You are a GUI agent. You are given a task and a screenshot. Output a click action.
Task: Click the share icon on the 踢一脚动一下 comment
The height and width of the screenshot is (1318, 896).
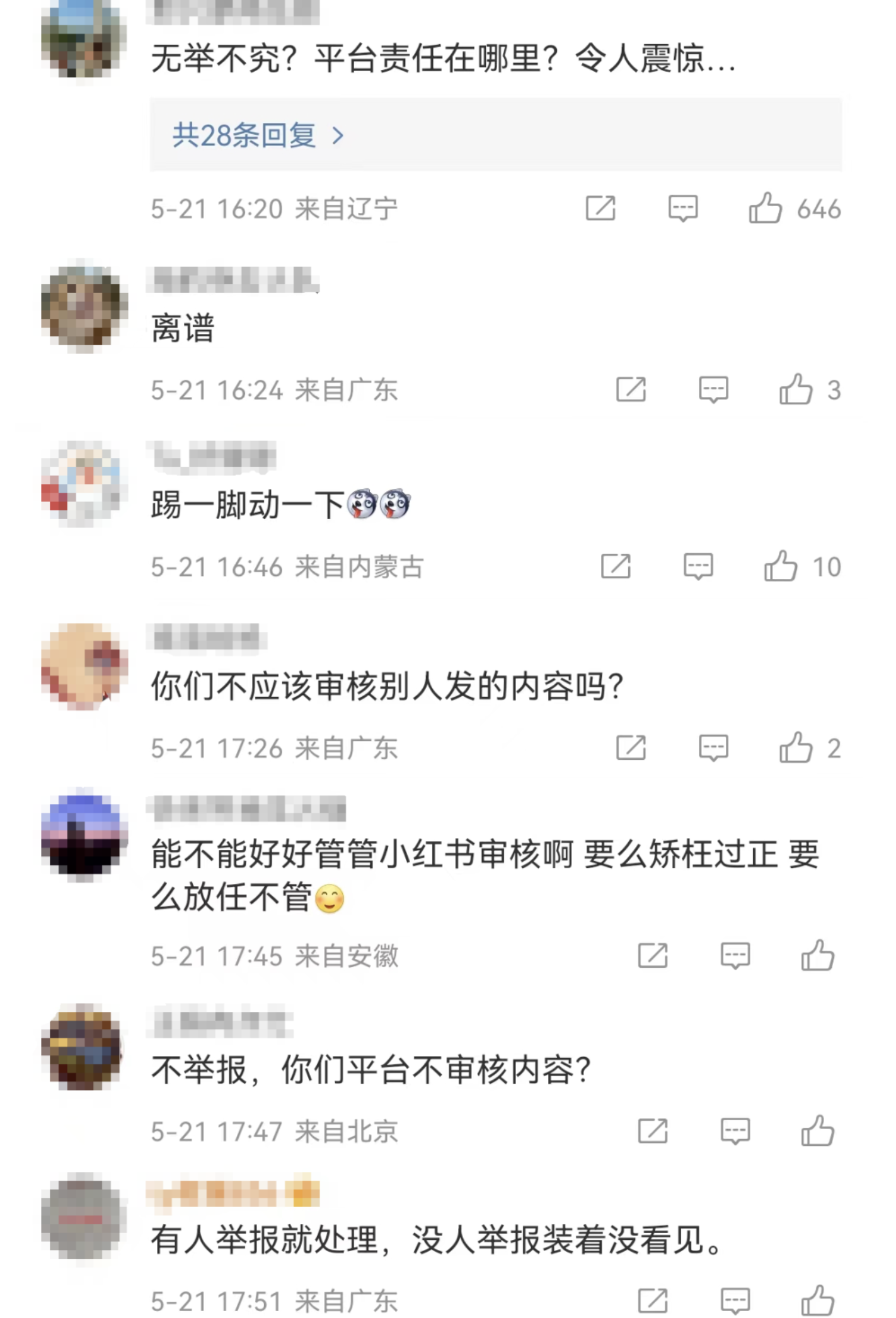[x=615, y=566]
